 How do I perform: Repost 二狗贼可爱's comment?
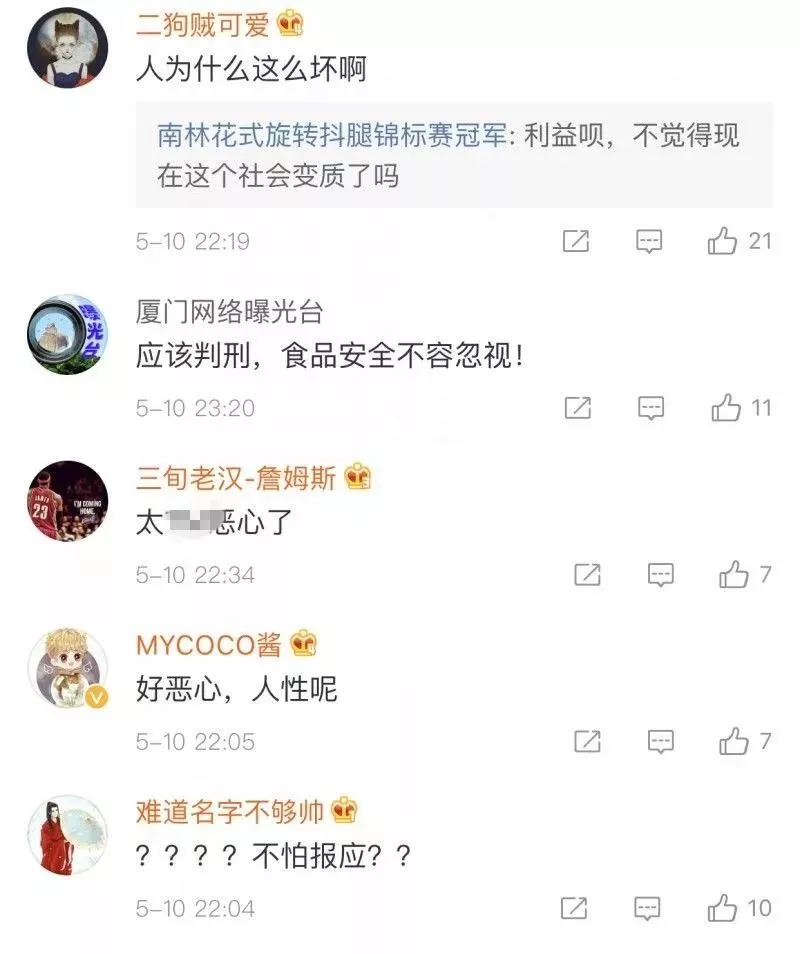click(576, 241)
